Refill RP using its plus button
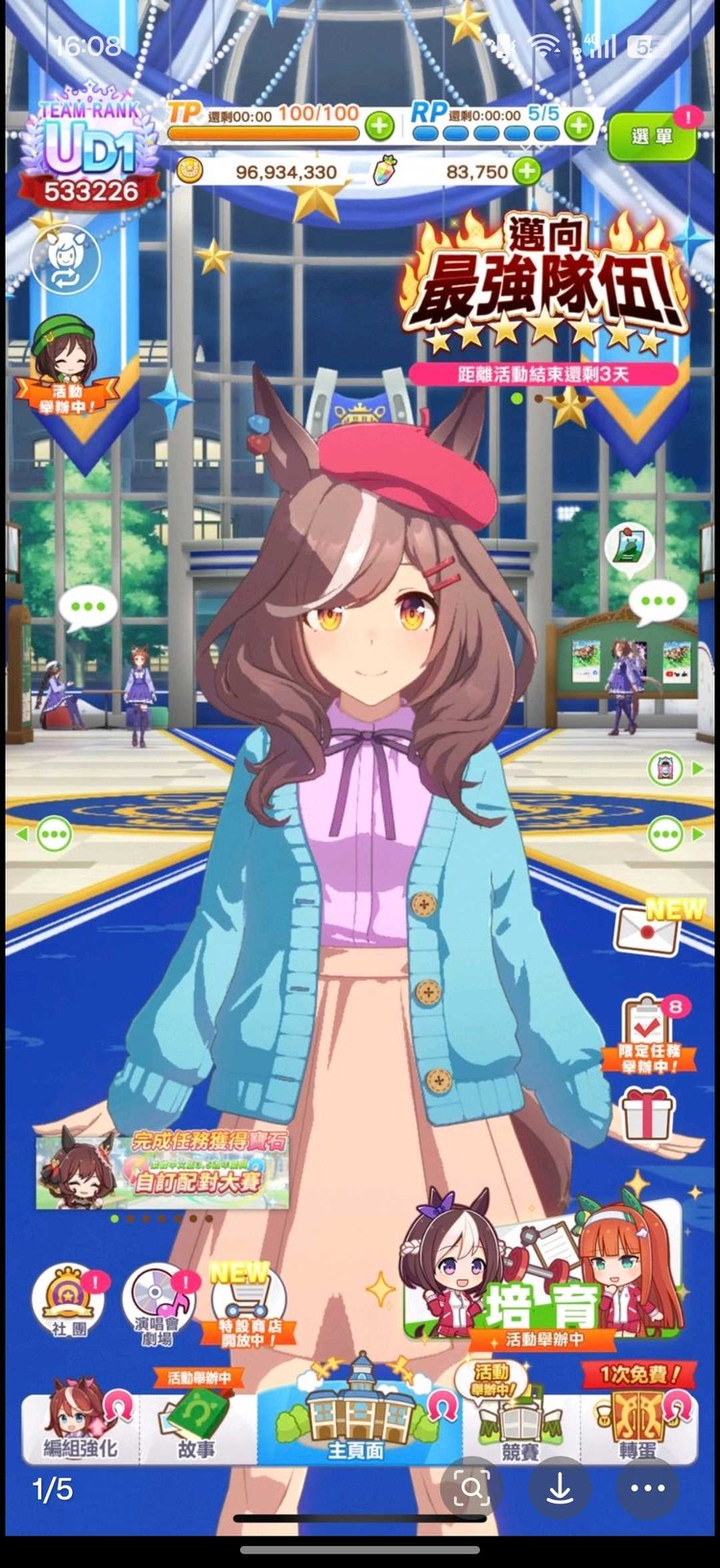 point(579,126)
